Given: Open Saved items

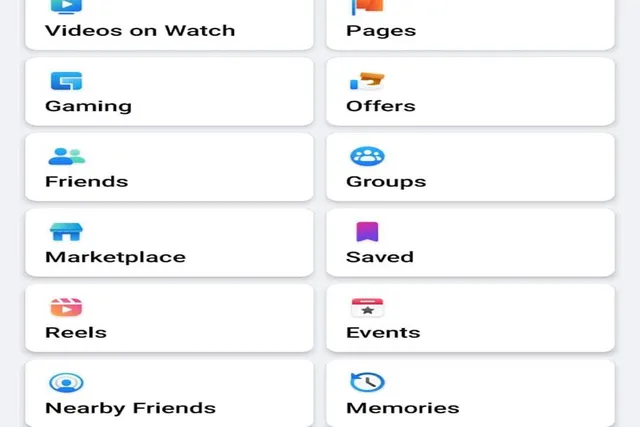Looking at the screenshot, I should pyautogui.click(x=470, y=243).
